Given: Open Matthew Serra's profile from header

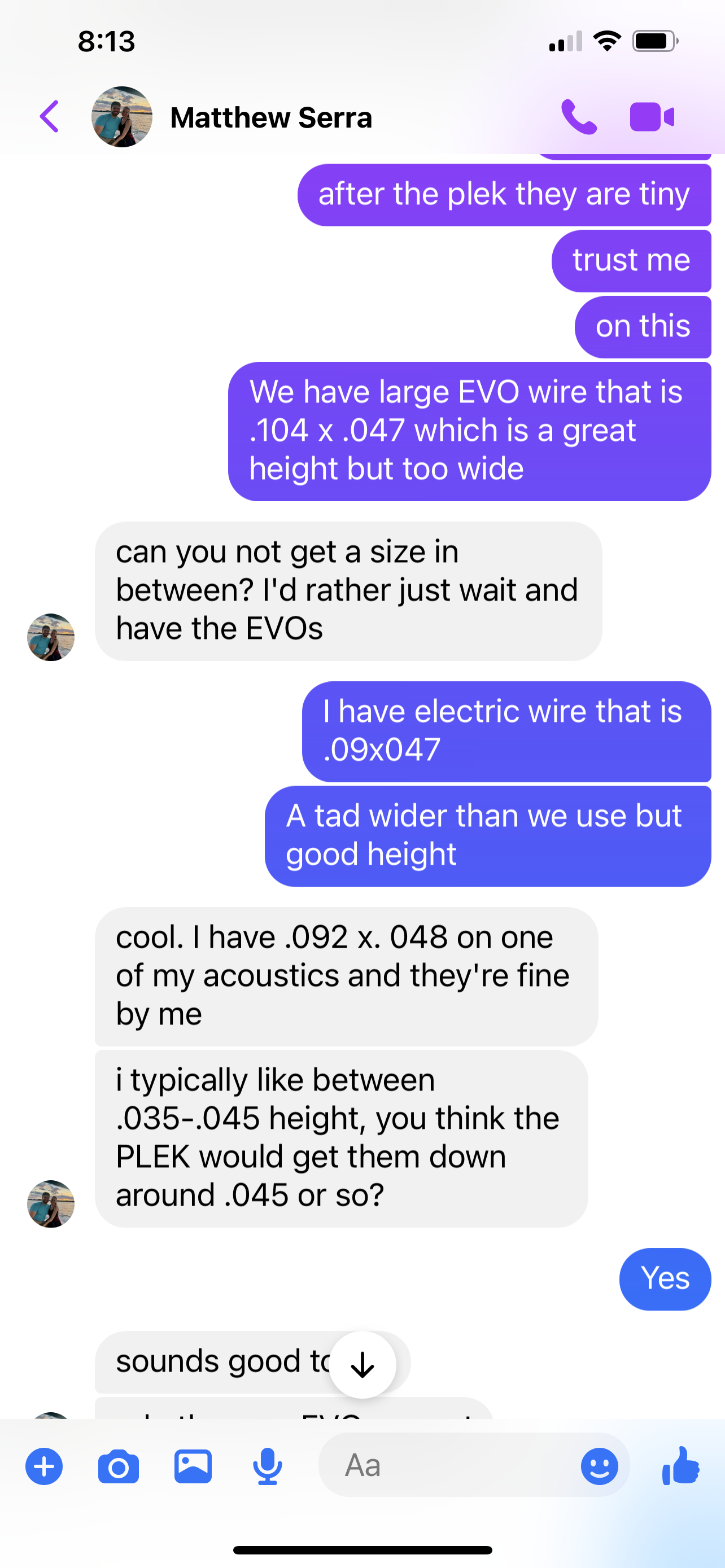Looking at the screenshot, I should click(x=271, y=117).
